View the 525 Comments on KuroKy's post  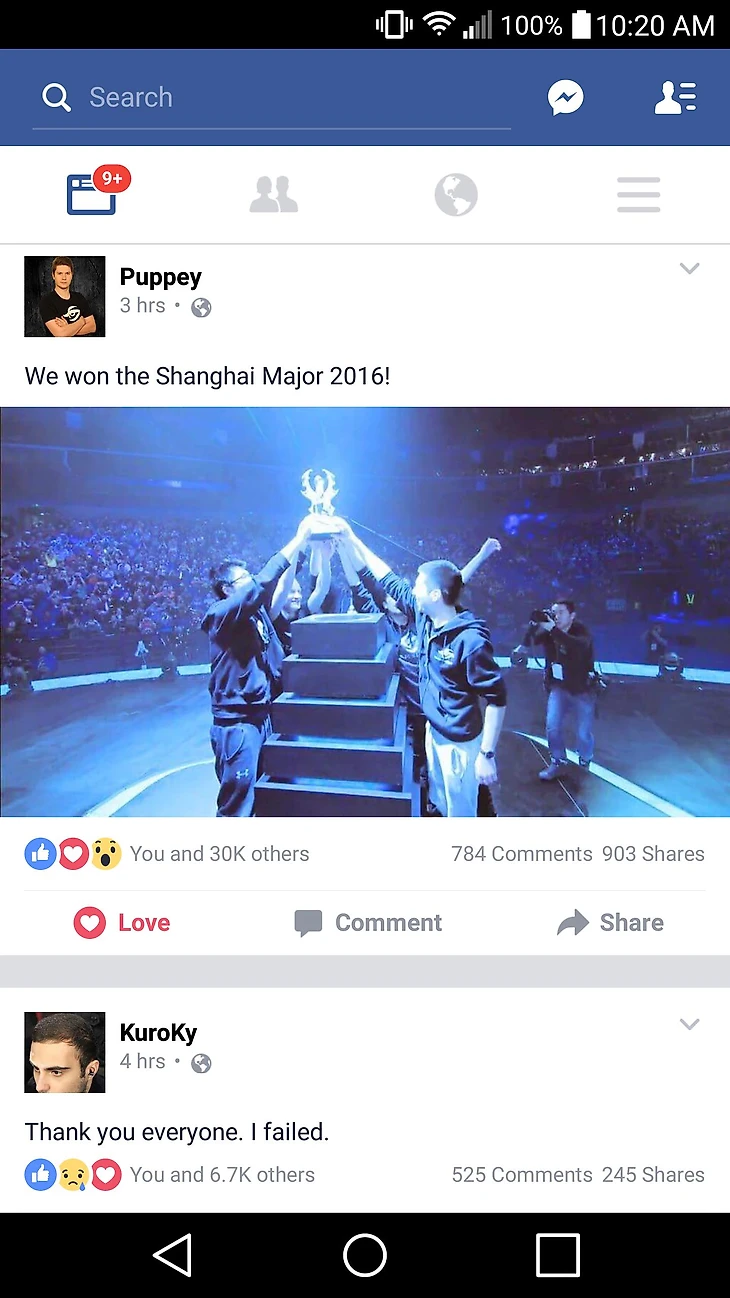(521, 1175)
